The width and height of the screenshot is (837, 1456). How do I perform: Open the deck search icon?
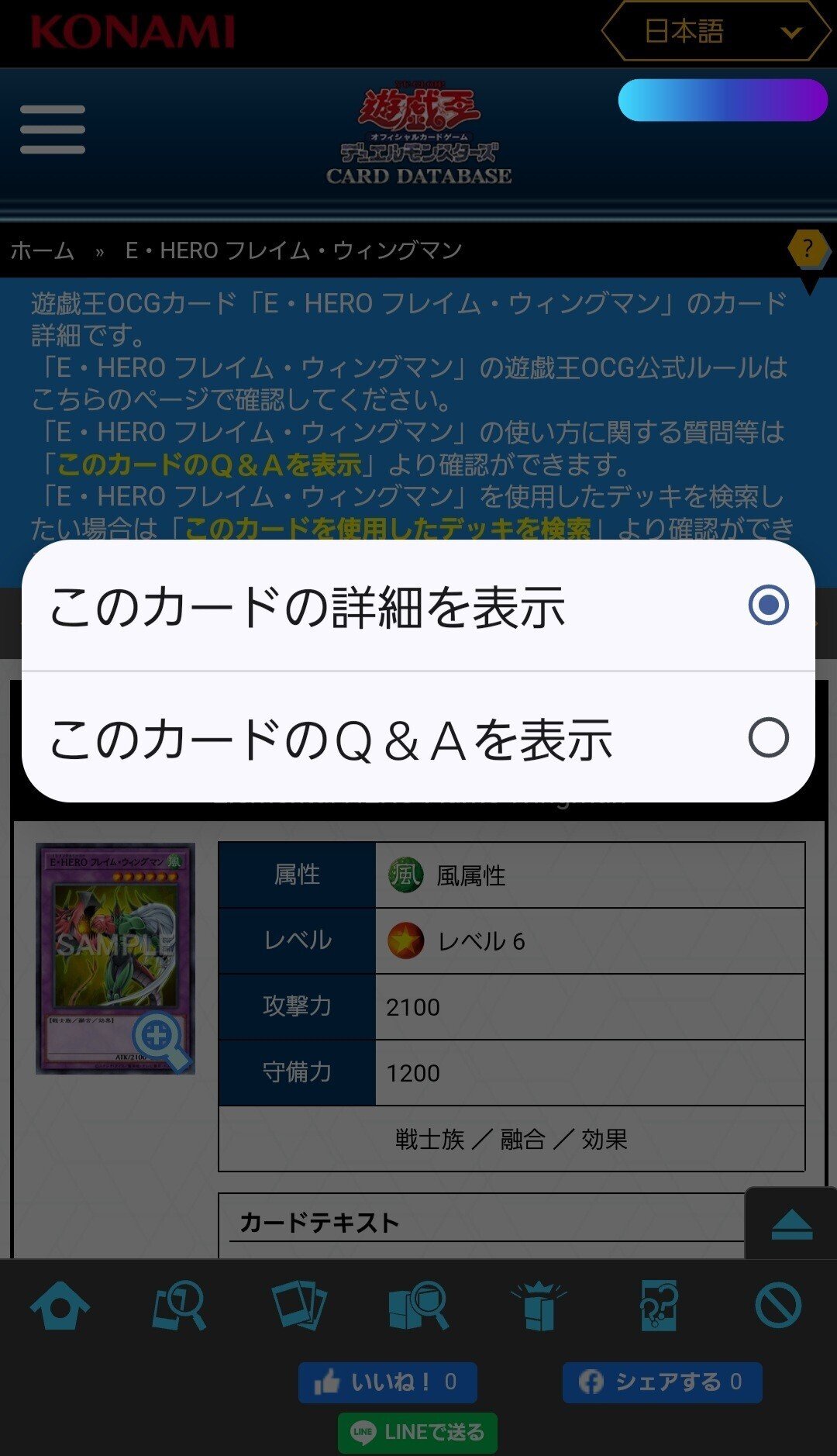click(418, 1306)
